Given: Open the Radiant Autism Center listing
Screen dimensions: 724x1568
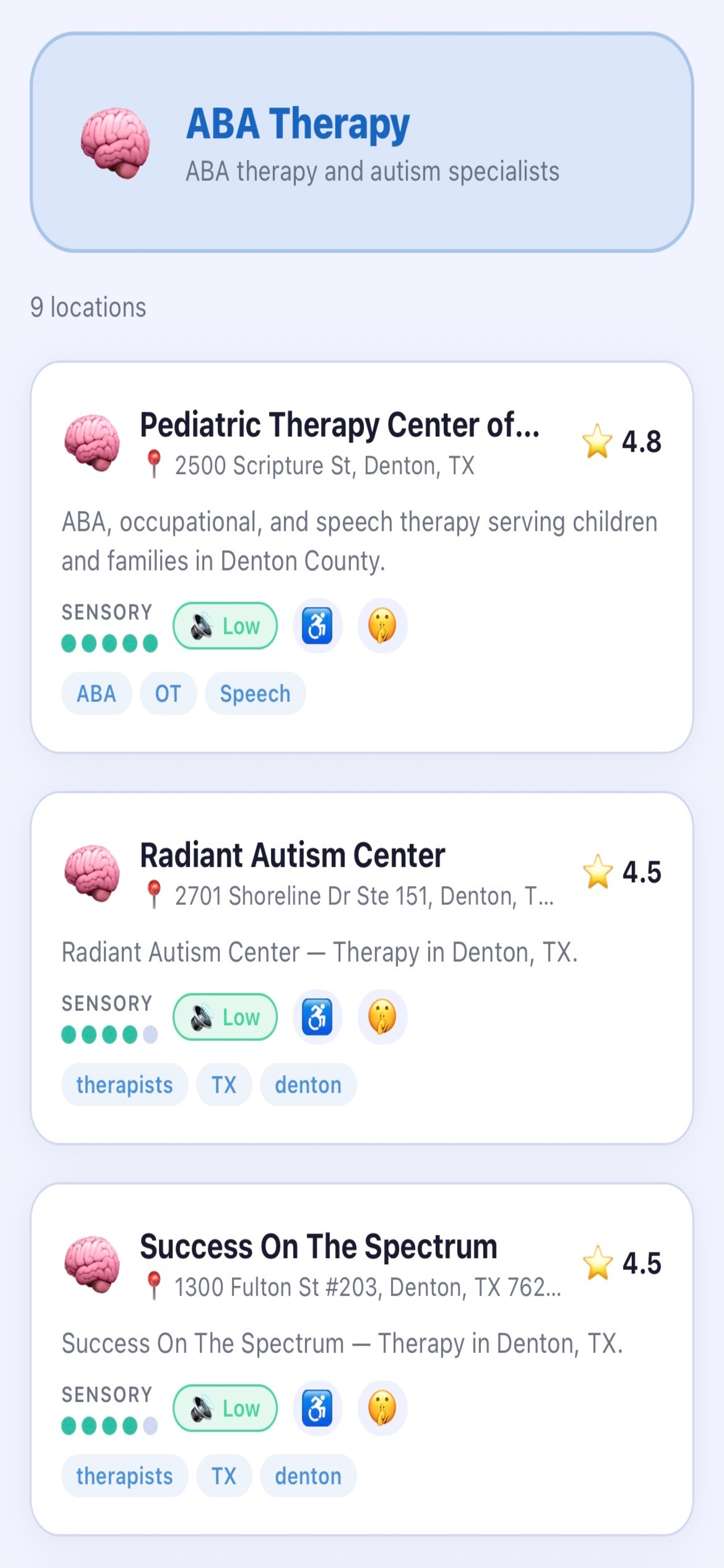Looking at the screenshot, I should click(362, 968).
